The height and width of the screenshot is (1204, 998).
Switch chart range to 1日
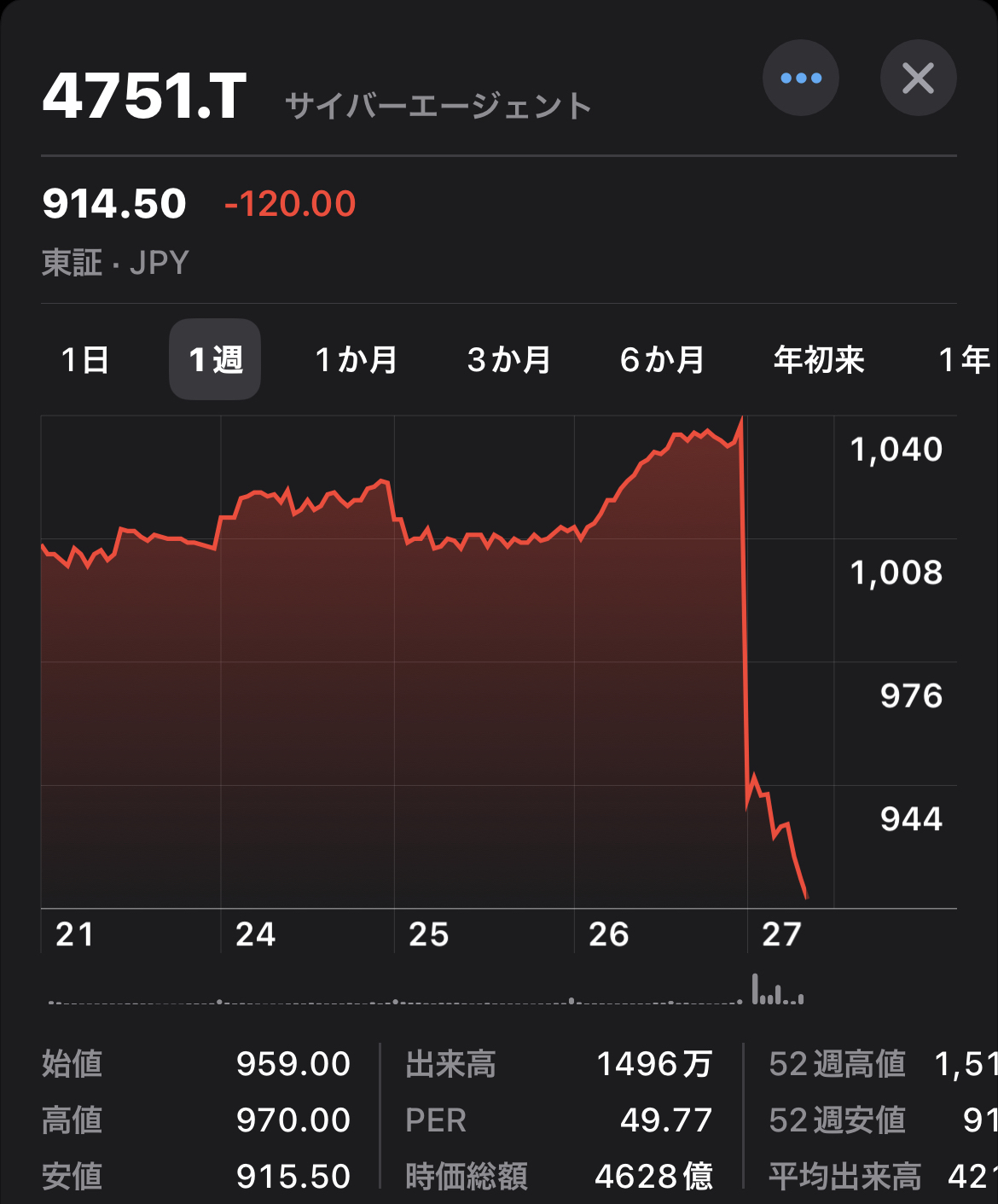pyautogui.click(x=85, y=359)
